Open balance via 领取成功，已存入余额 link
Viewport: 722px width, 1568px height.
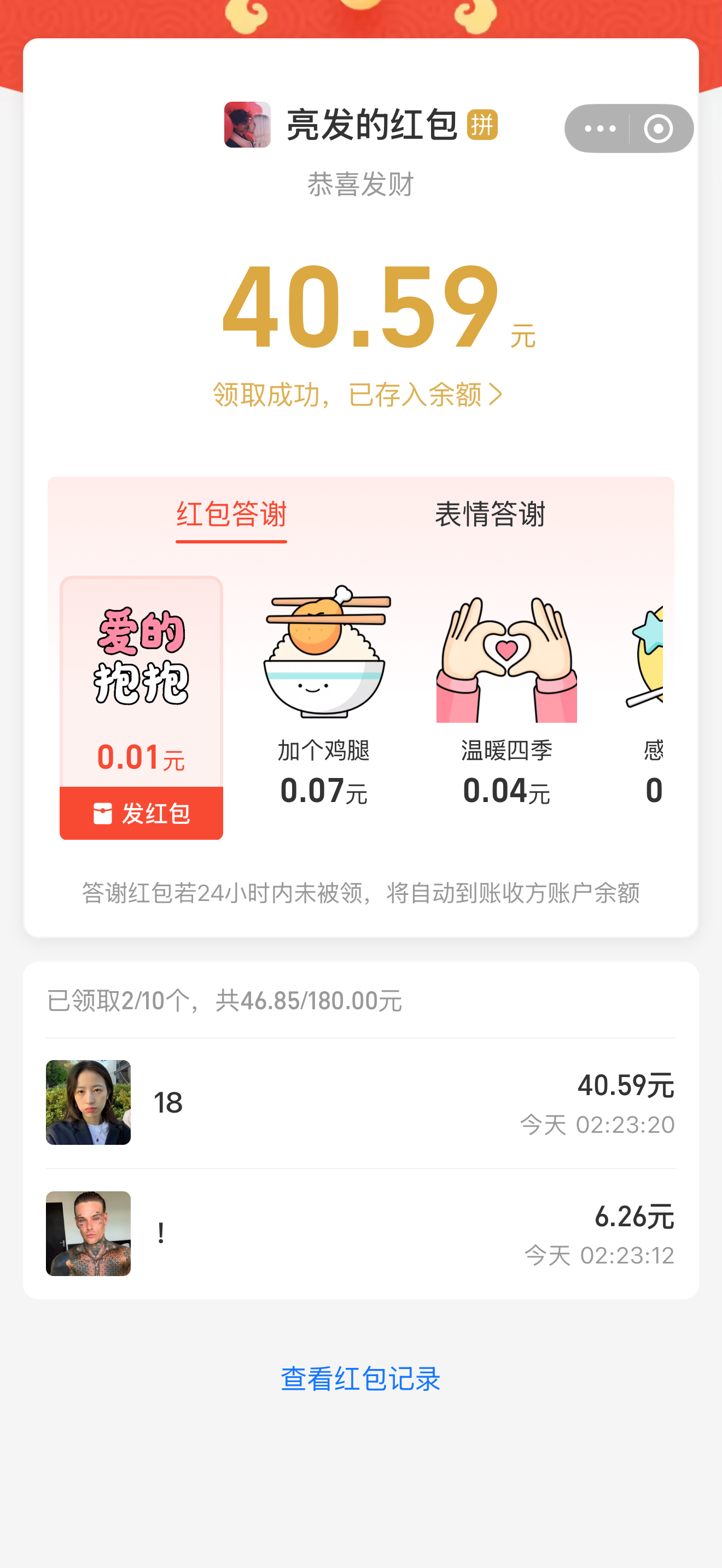point(358,394)
